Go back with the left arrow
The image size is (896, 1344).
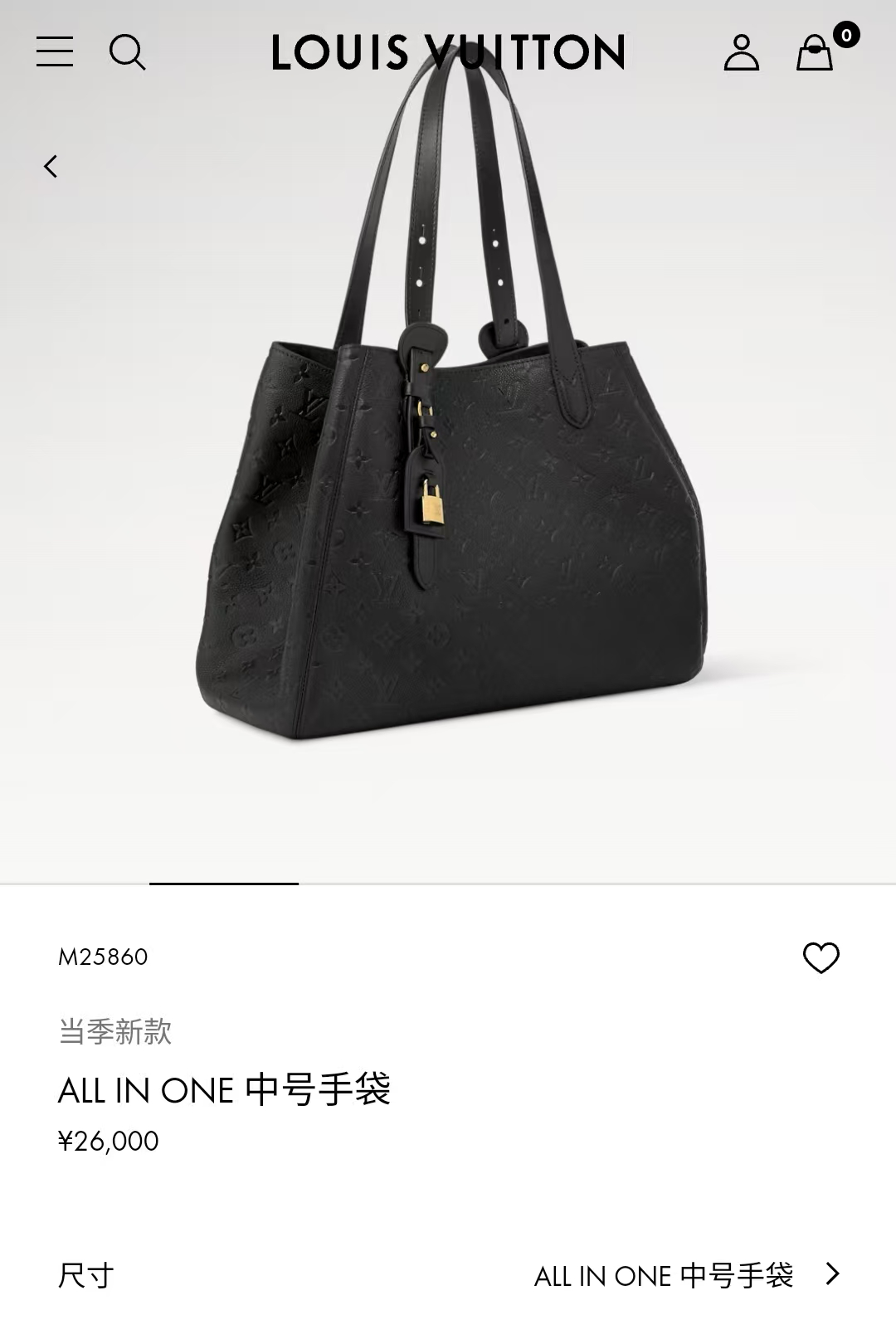(x=51, y=167)
